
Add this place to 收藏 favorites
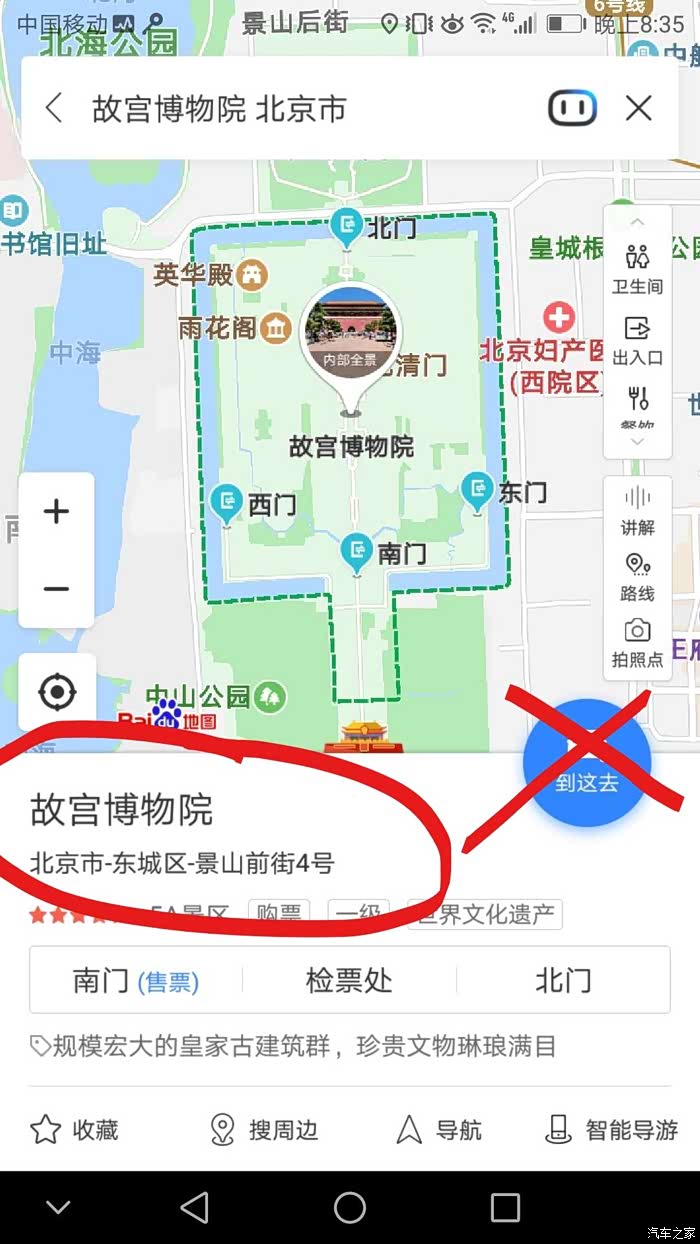75,1130
